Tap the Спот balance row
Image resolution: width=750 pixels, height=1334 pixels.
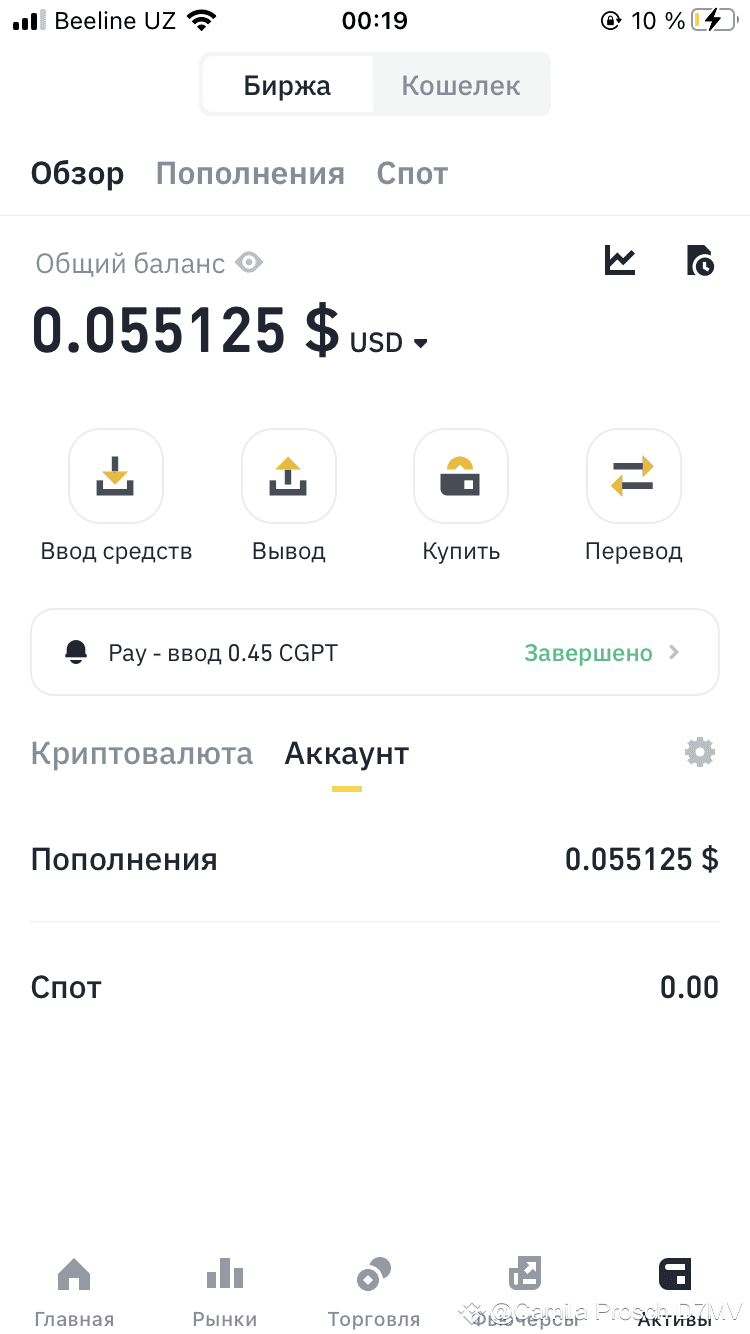click(x=374, y=987)
